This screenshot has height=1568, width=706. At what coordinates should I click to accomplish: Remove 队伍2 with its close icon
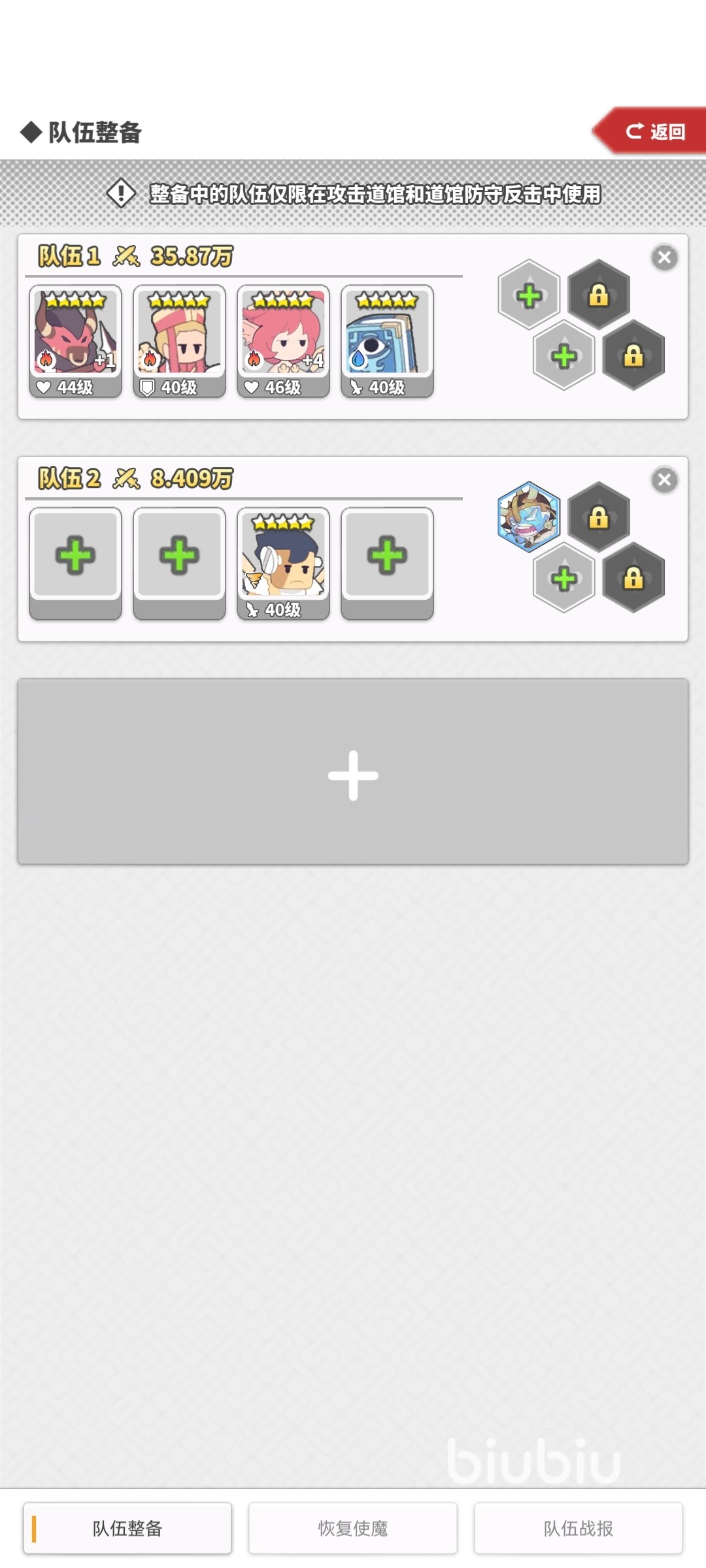(x=664, y=480)
